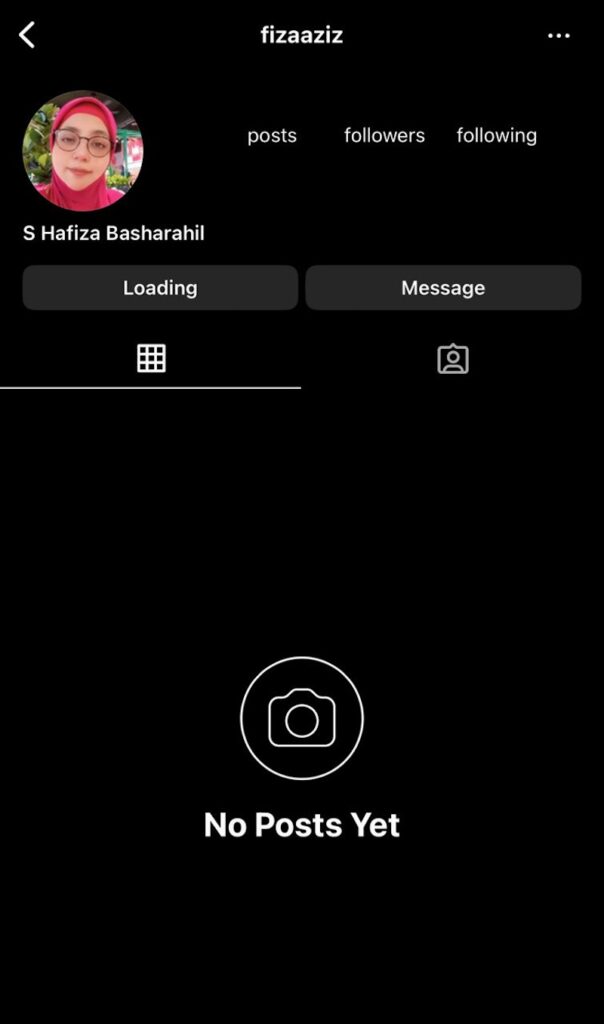Go back using the arrow icon
Image resolution: width=604 pixels, height=1024 pixels.
(27, 36)
